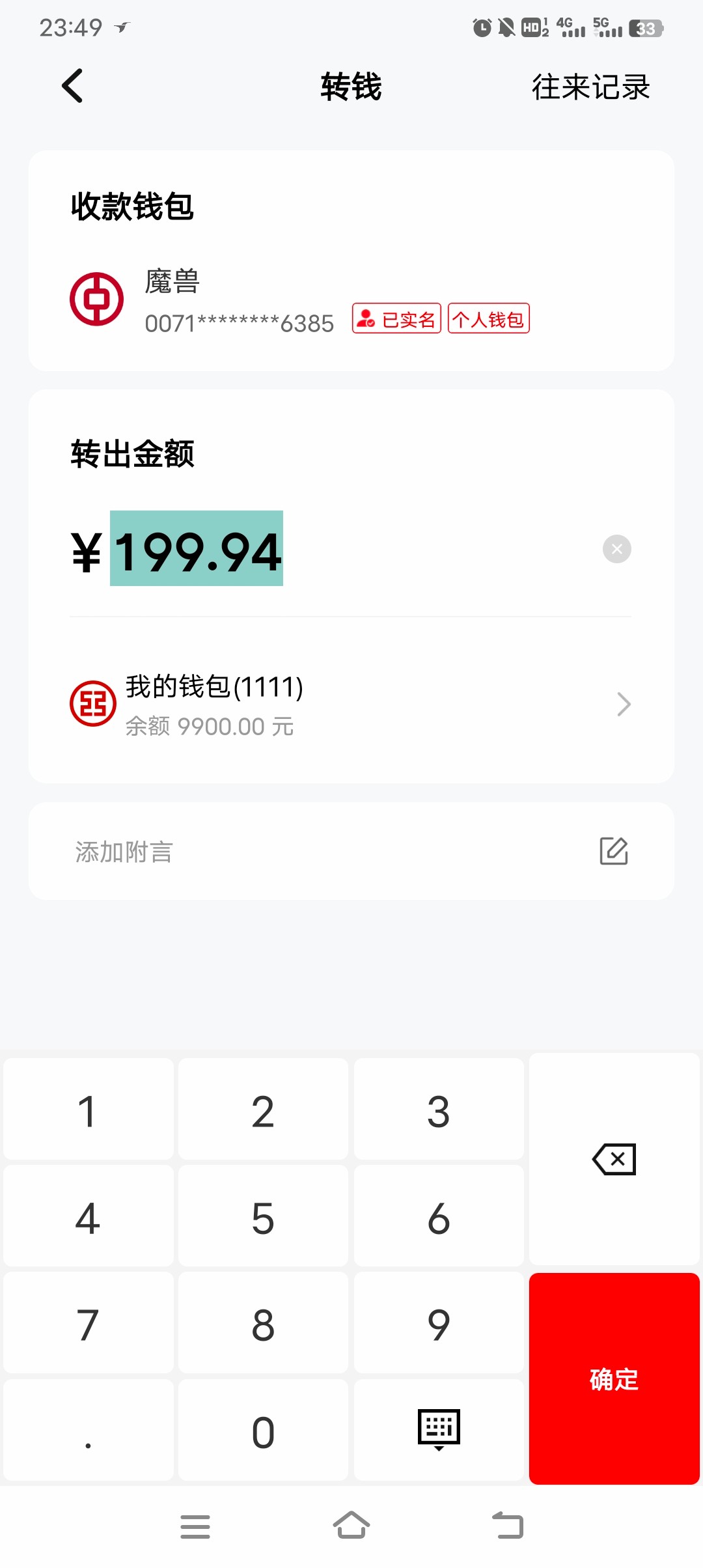Screen dimensions: 703x1568
Task: Go to the system home screen
Action: tap(351, 1526)
